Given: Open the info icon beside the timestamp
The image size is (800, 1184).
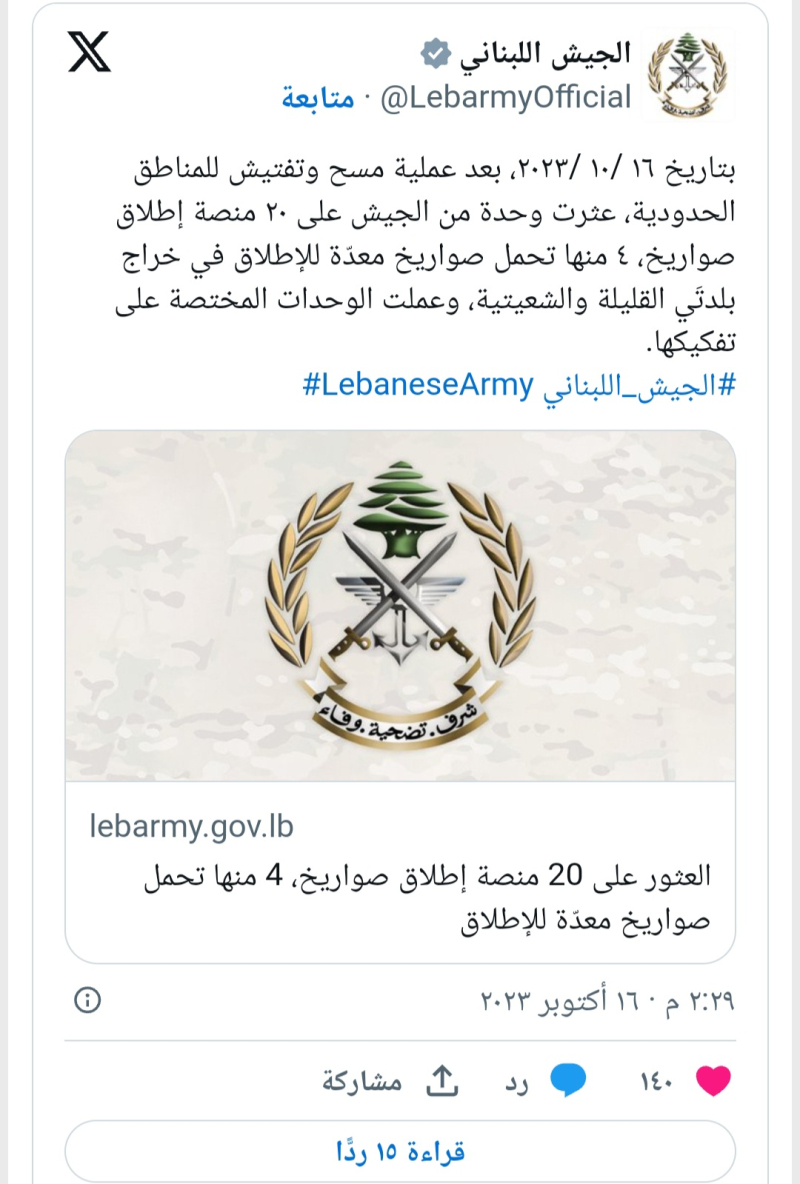Looking at the screenshot, I should click(88, 1000).
